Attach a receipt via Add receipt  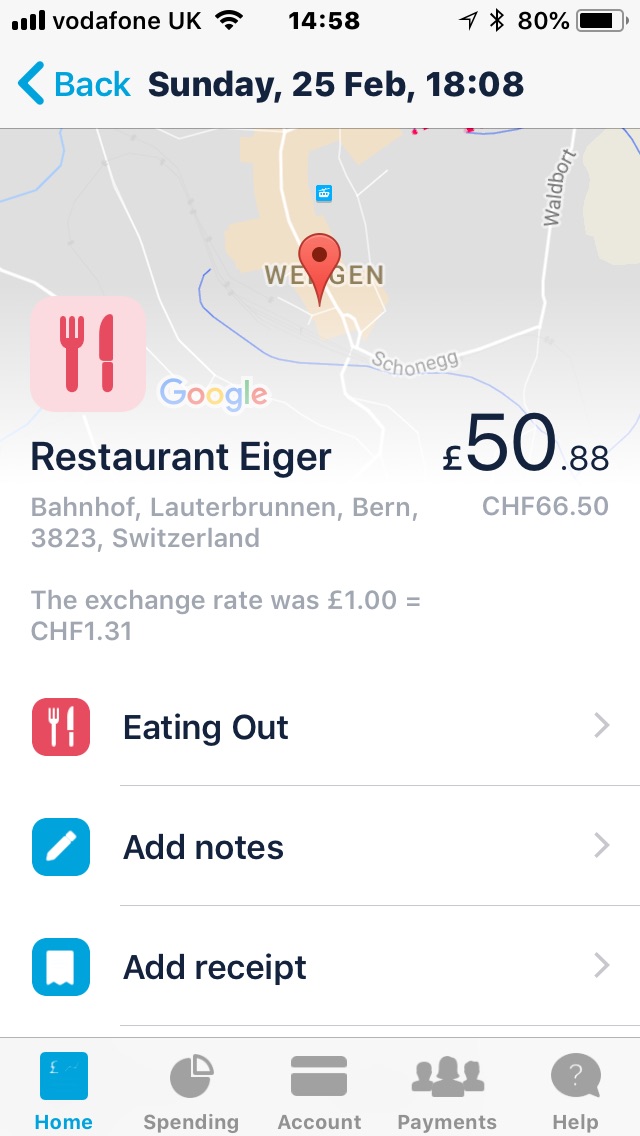coord(320,967)
